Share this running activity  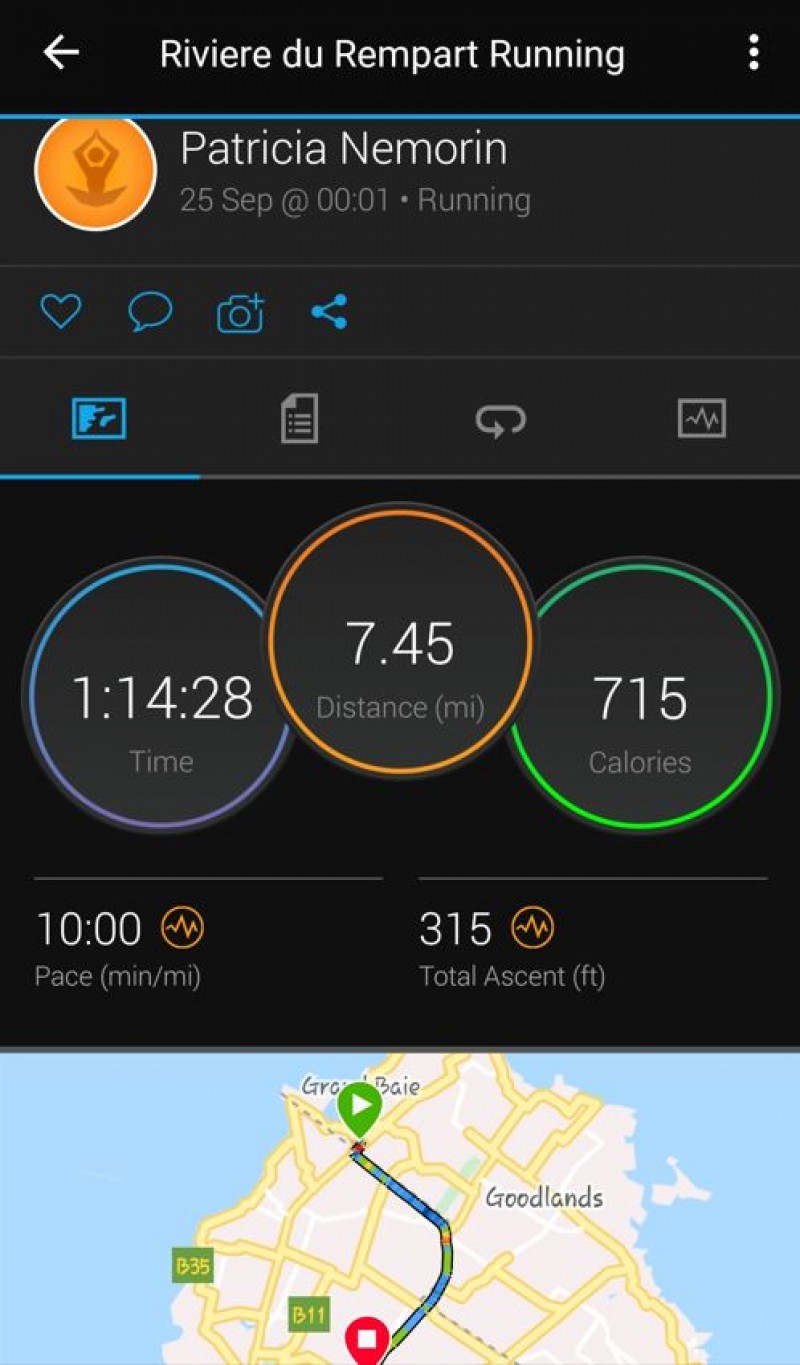pos(329,312)
